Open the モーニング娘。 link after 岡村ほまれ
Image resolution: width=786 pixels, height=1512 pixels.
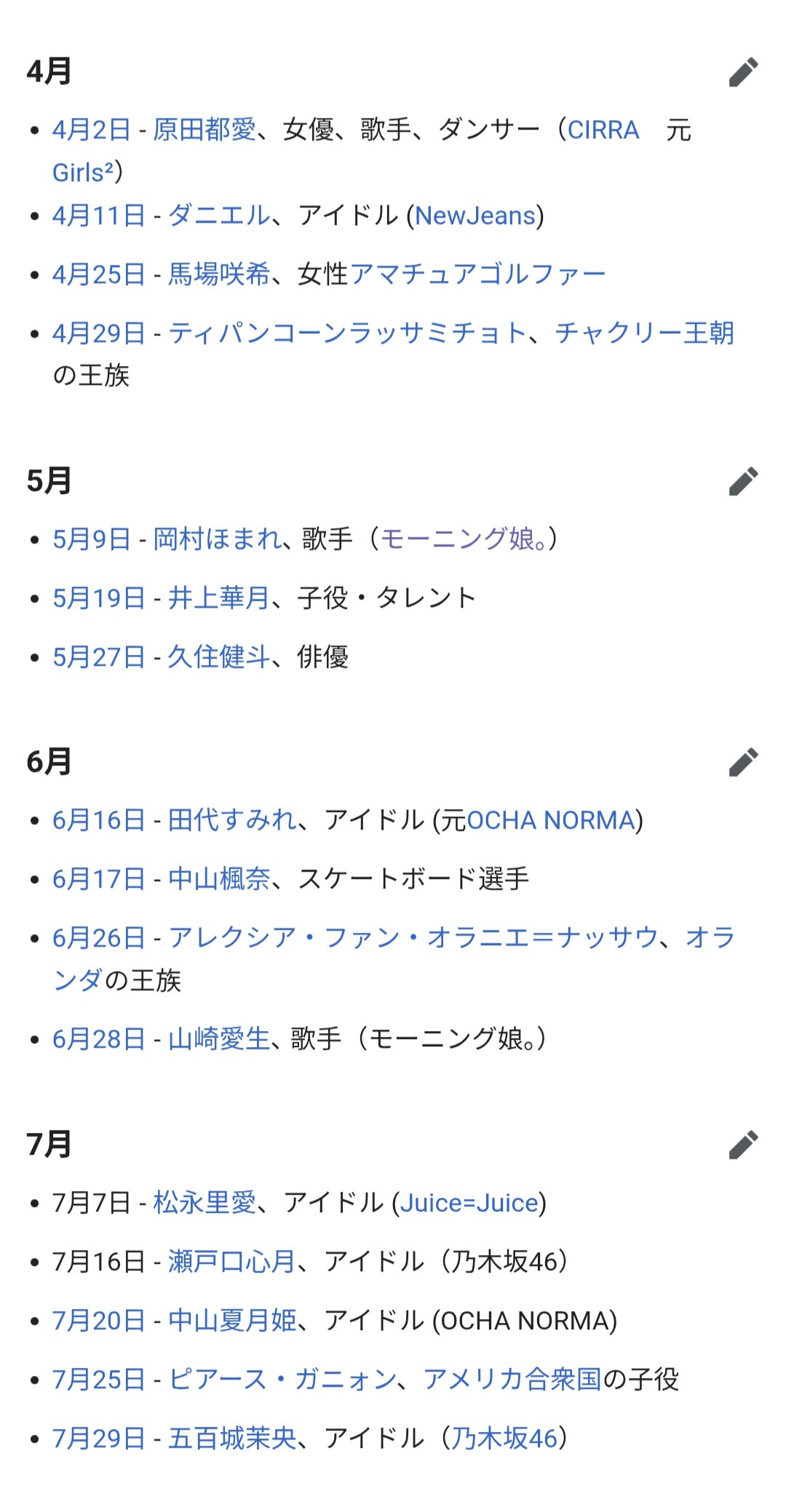(463, 539)
